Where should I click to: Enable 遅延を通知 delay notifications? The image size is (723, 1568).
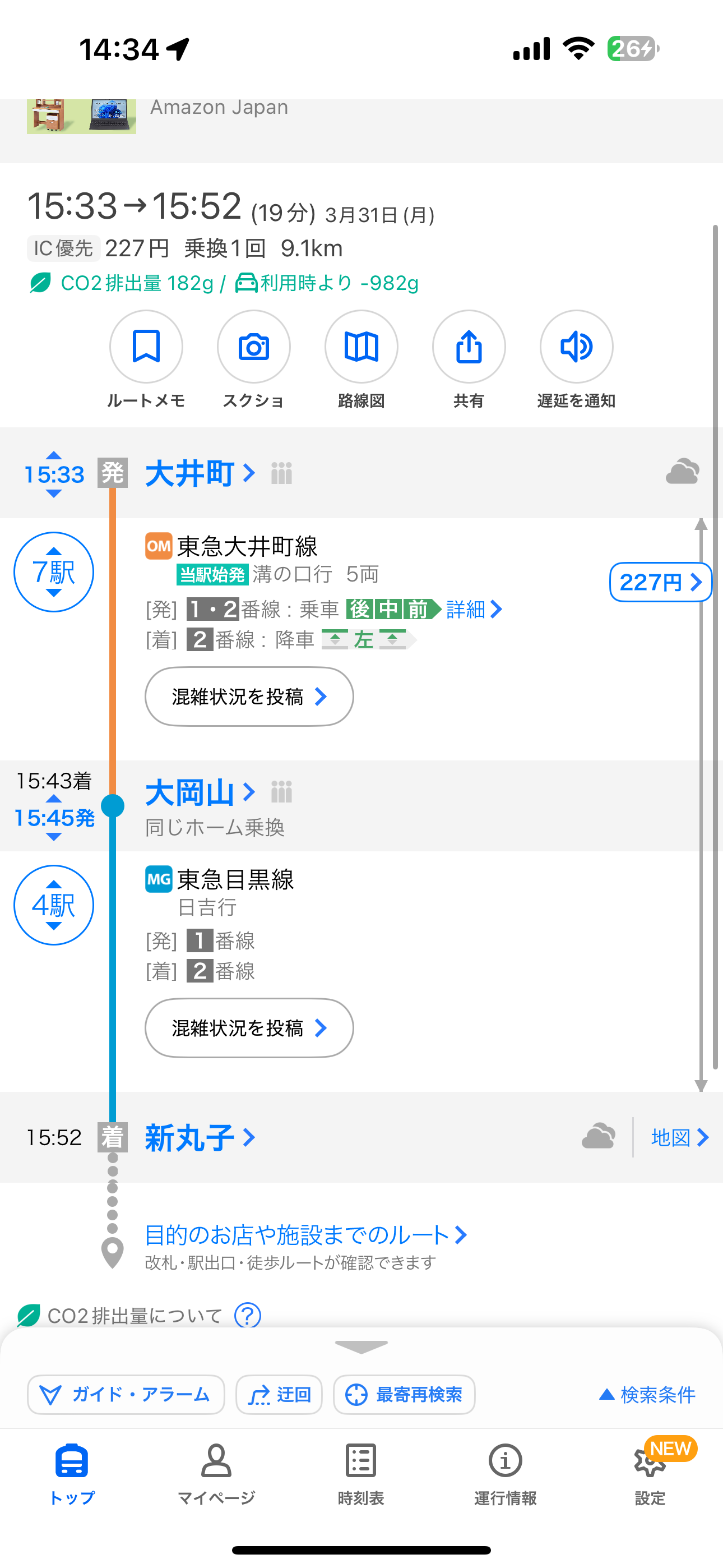[x=576, y=347]
